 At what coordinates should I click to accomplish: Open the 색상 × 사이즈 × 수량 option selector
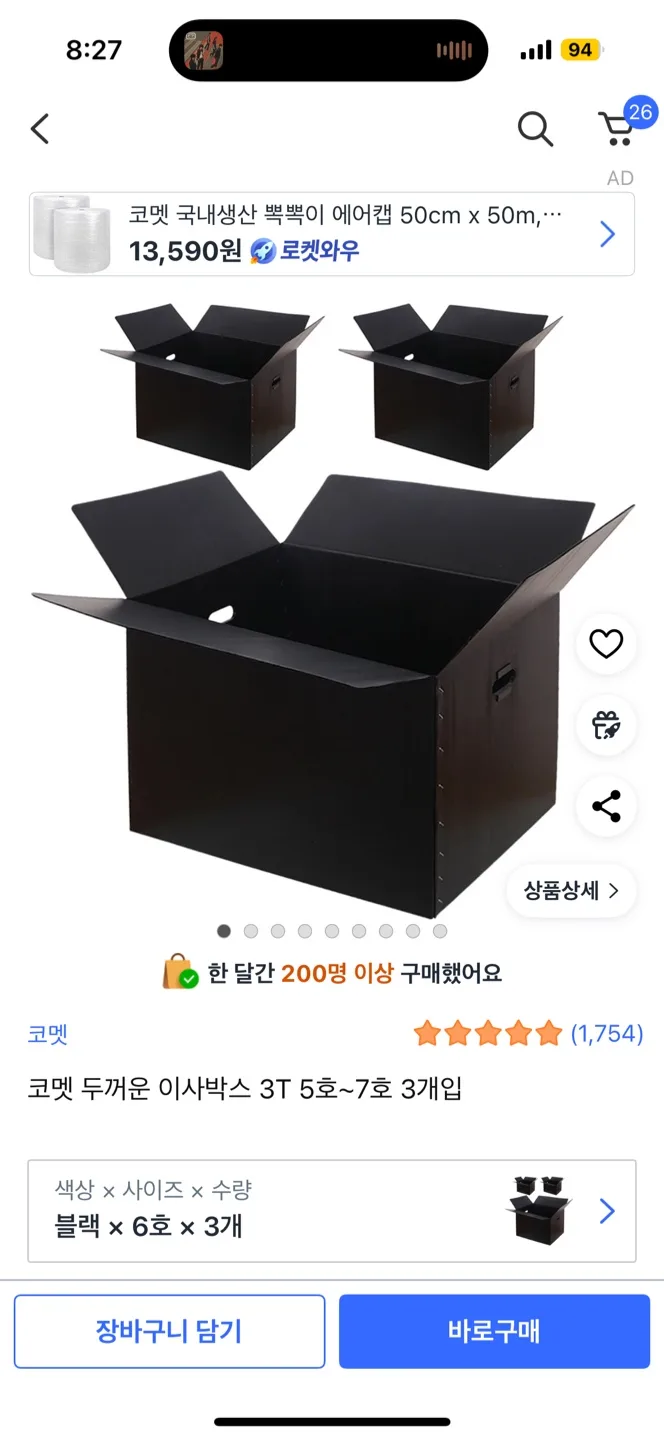332,1211
